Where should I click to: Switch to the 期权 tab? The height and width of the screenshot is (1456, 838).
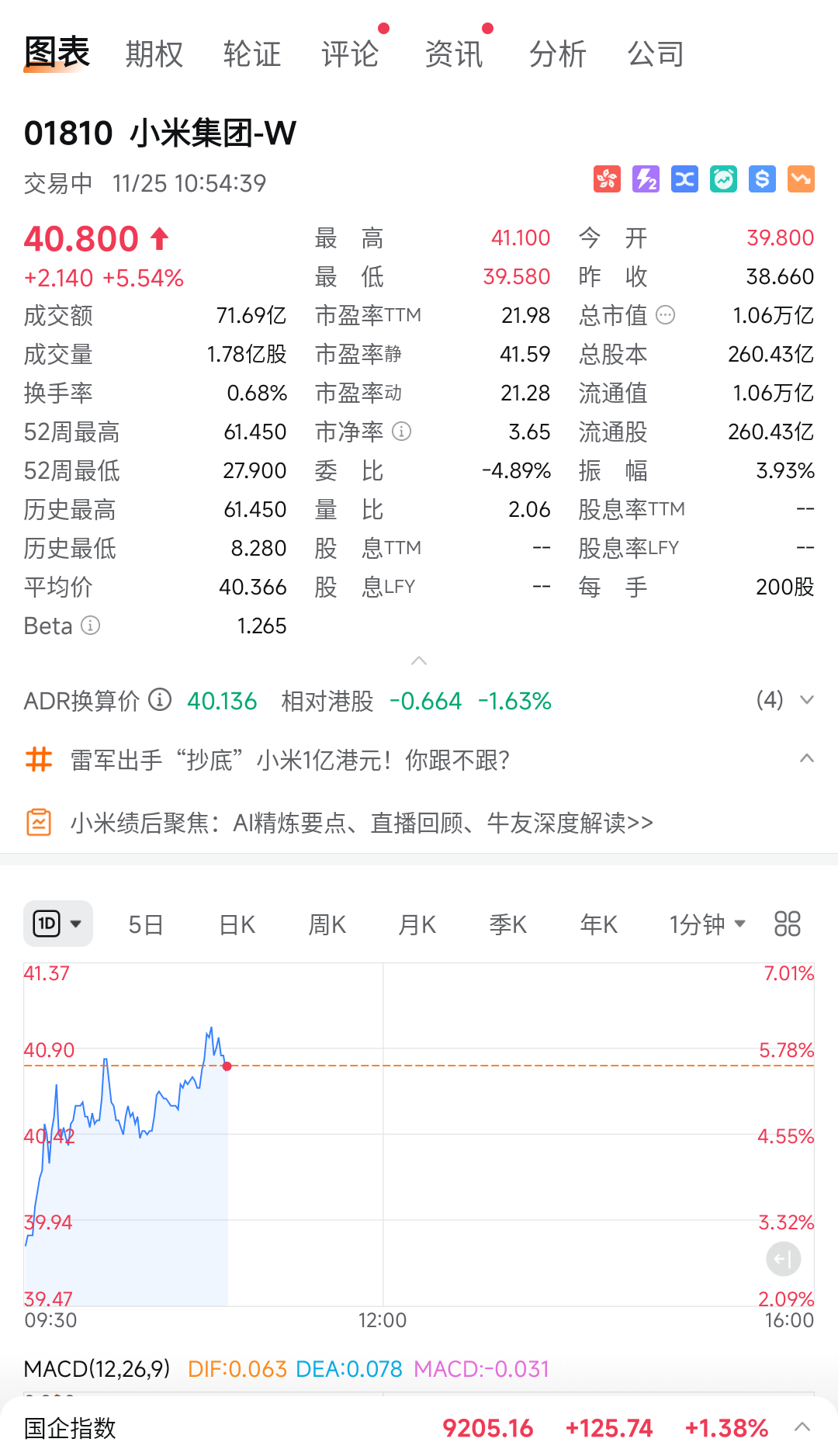tap(153, 54)
